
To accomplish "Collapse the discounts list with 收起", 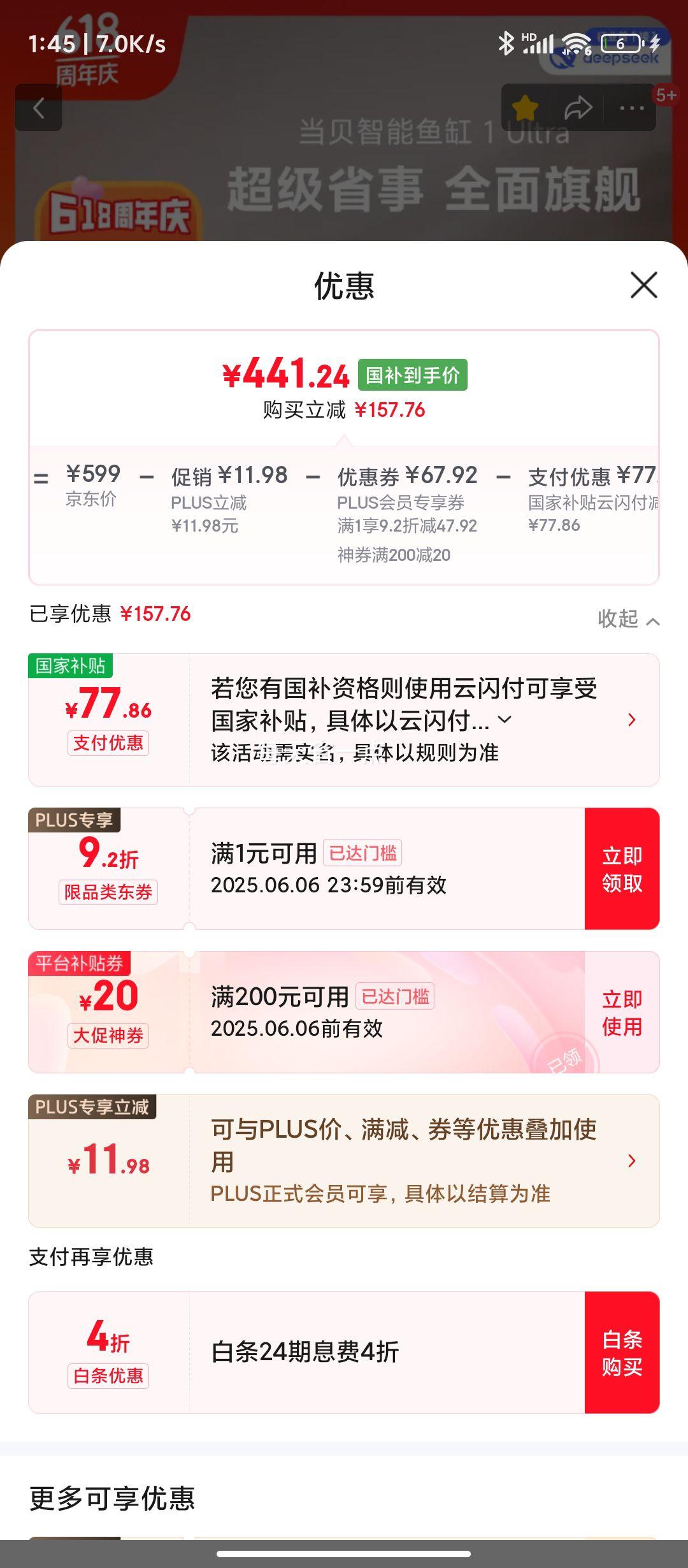I will pos(627,619).
